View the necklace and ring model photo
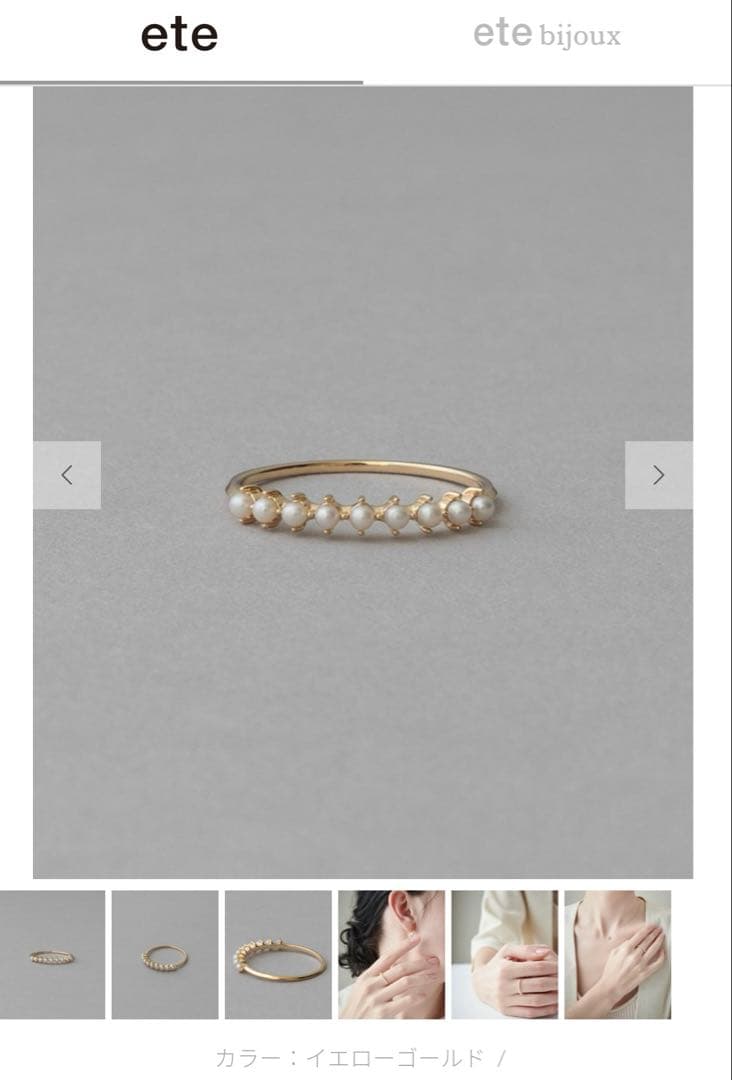732x1080 pixels. [x=617, y=955]
